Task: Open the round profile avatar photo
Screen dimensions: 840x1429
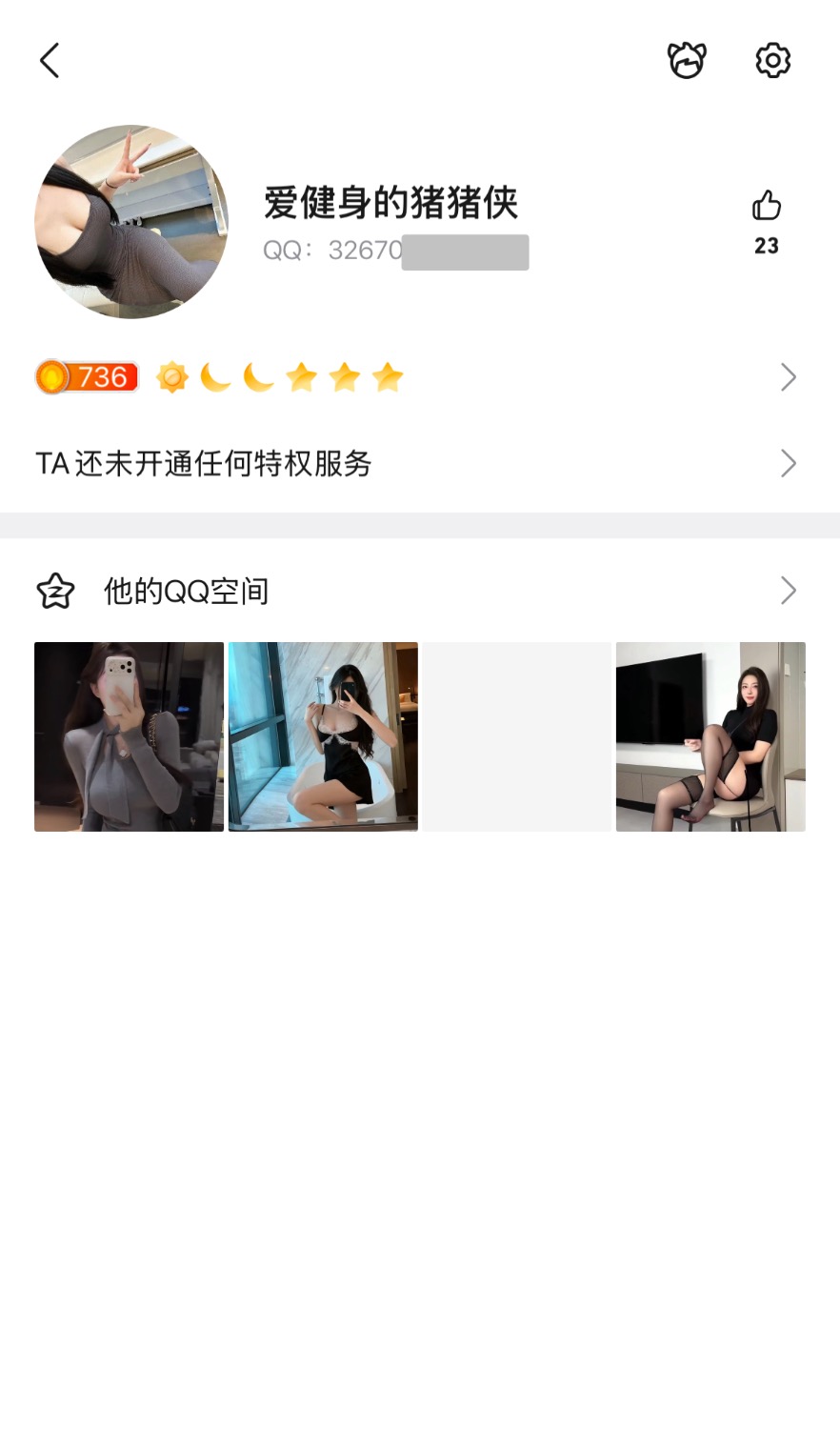Action: point(131,222)
